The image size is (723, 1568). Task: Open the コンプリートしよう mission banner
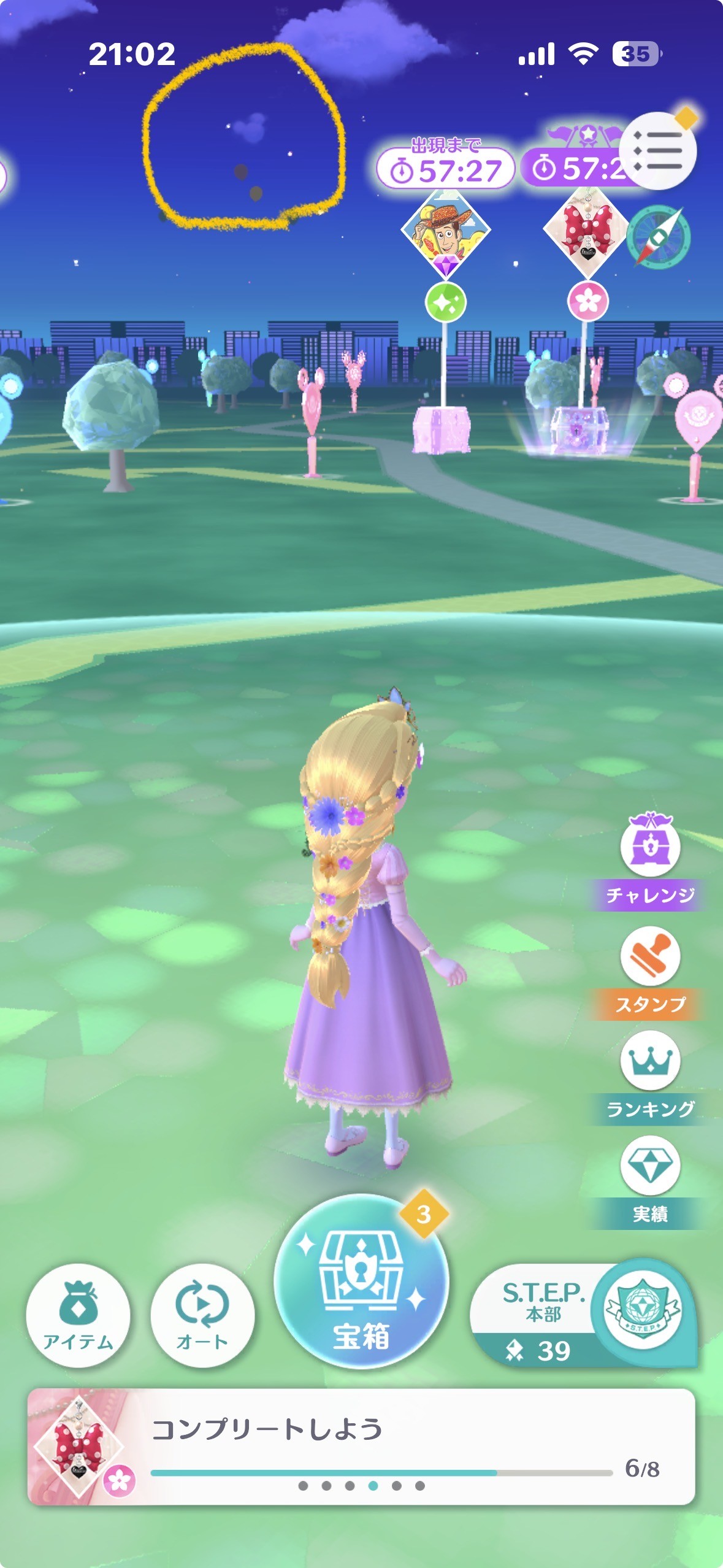pos(361,1447)
